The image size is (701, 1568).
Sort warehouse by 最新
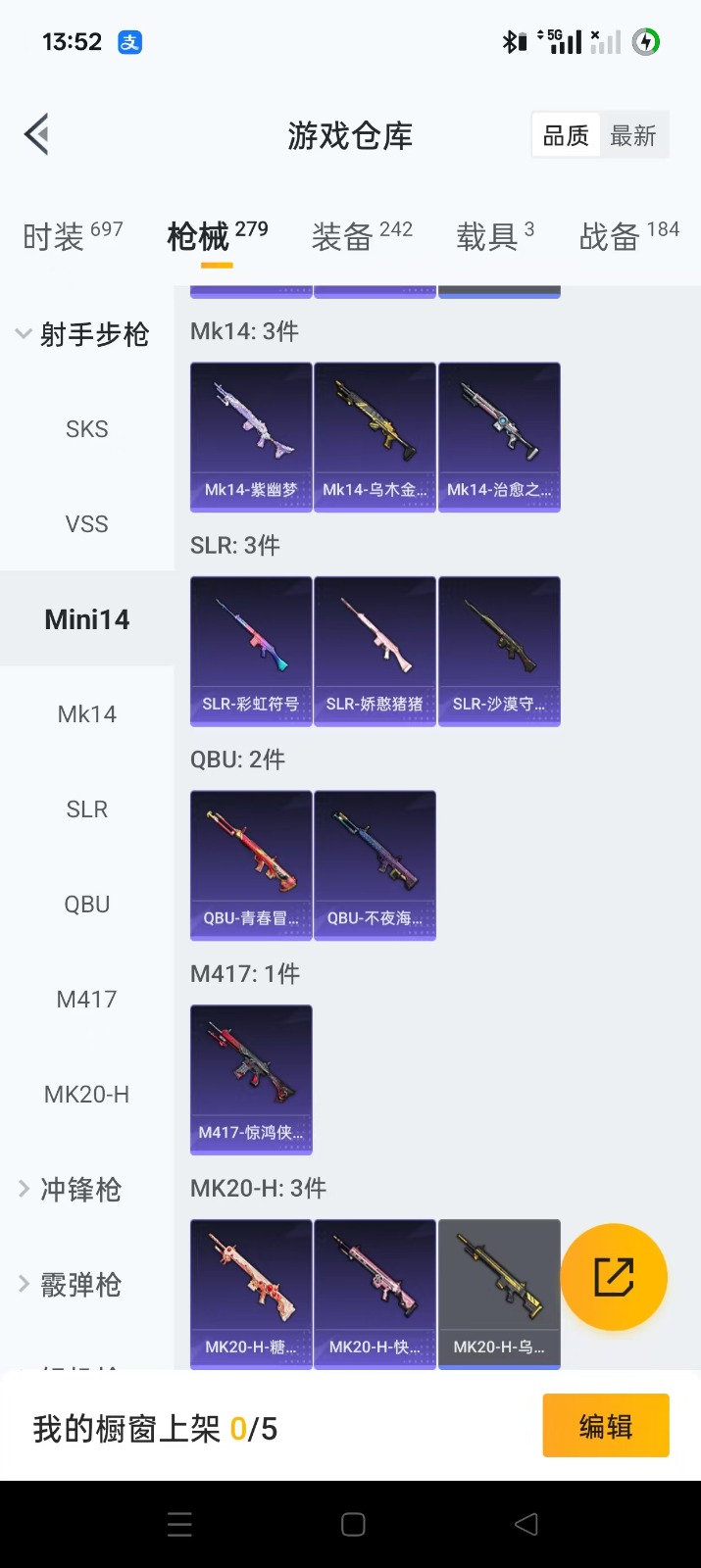632,136
